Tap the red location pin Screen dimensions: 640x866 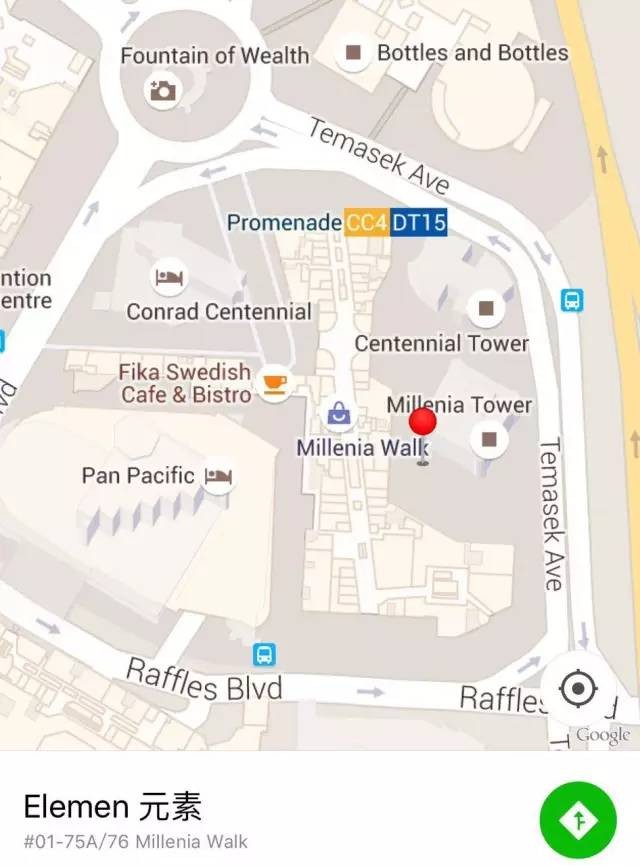click(423, 424)
